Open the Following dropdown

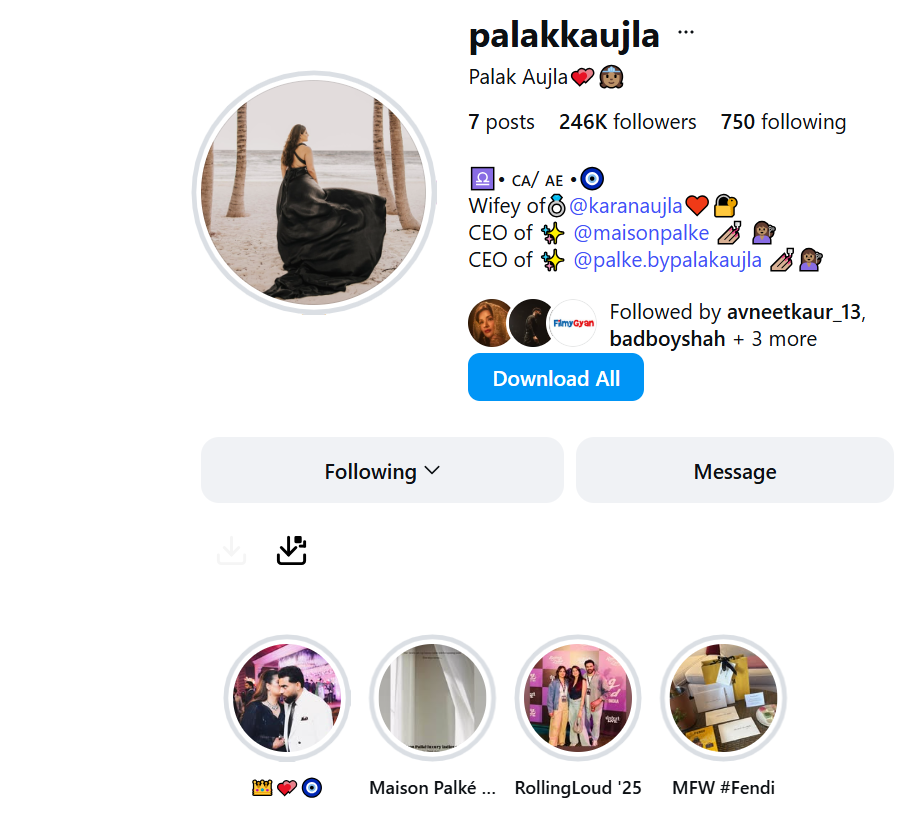[382, 471]
